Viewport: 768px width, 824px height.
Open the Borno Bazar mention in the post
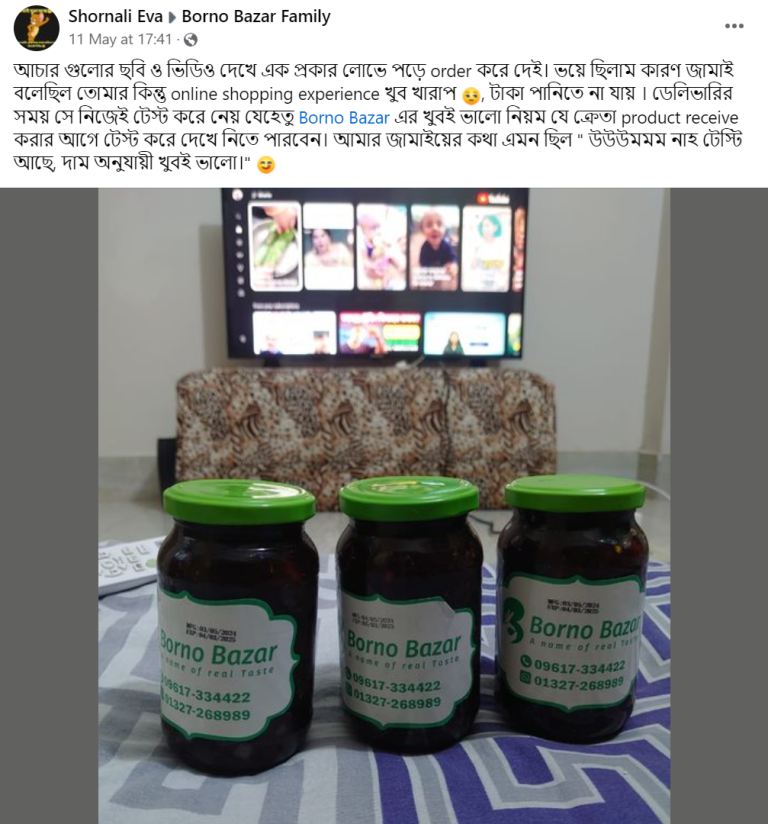click(344, 118)
